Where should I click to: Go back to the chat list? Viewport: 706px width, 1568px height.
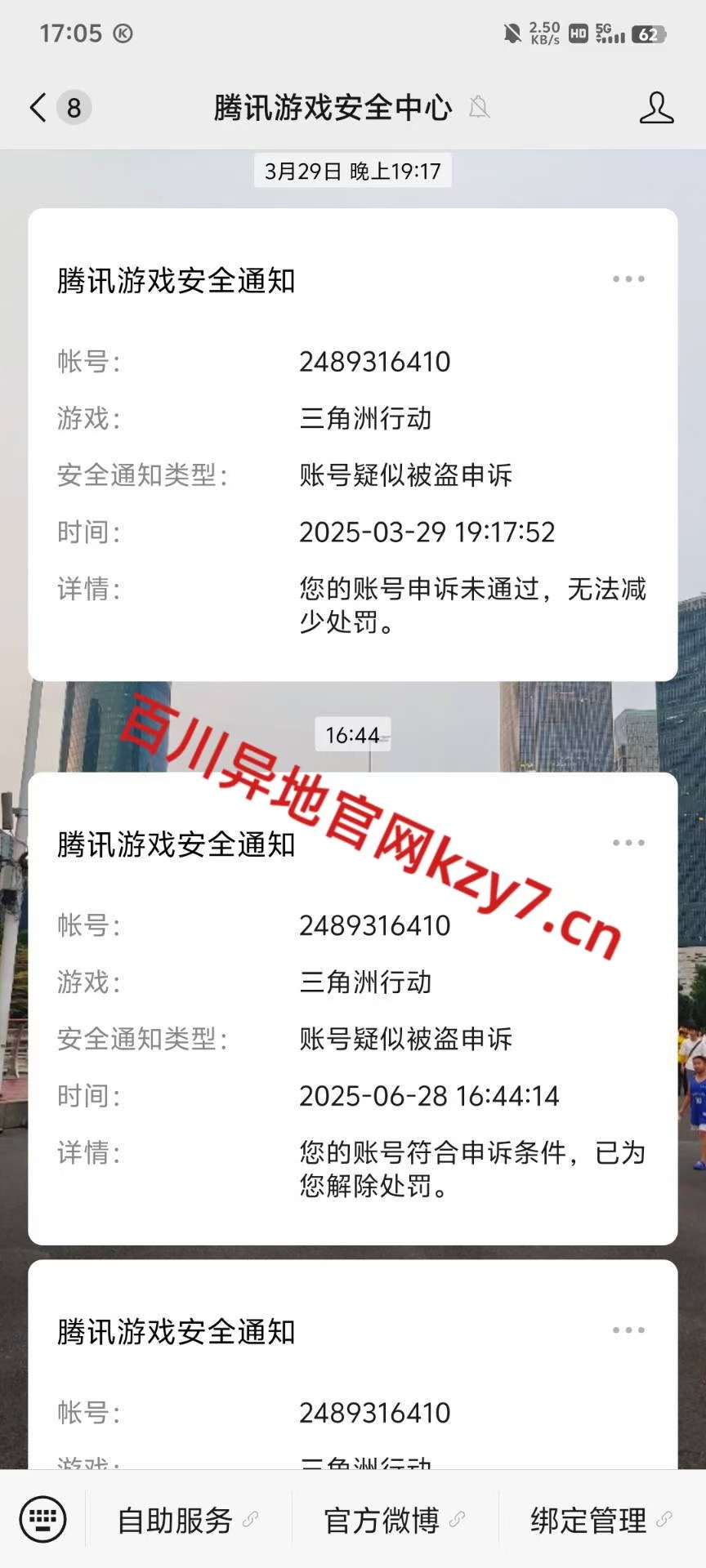pos(38,108)
